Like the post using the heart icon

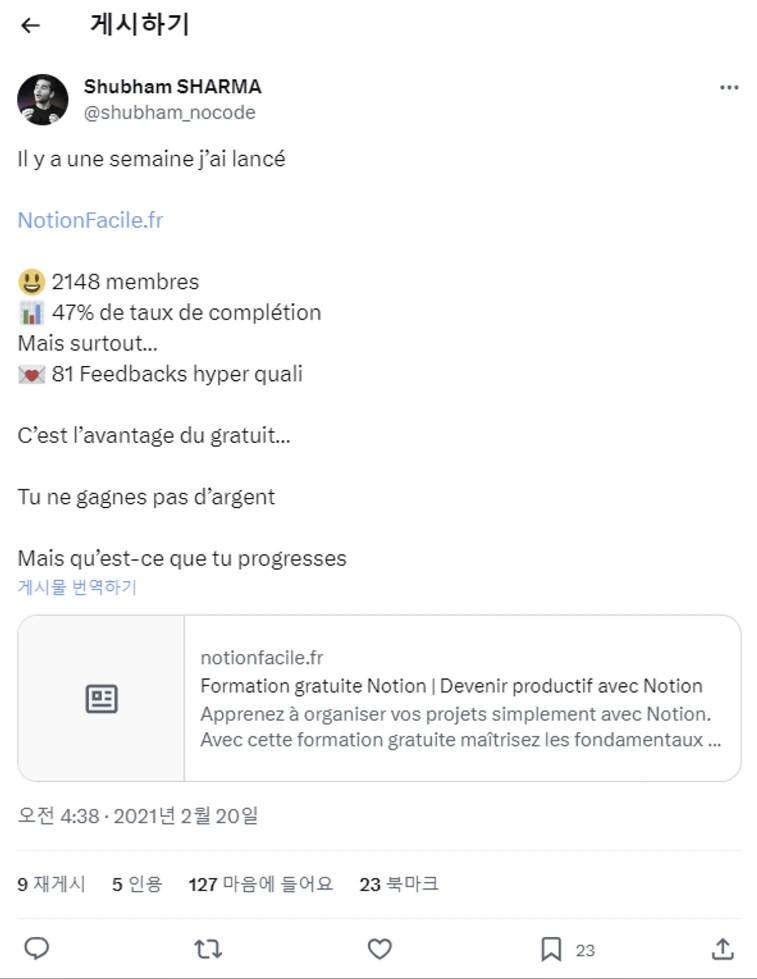click(x=378, y=949)
